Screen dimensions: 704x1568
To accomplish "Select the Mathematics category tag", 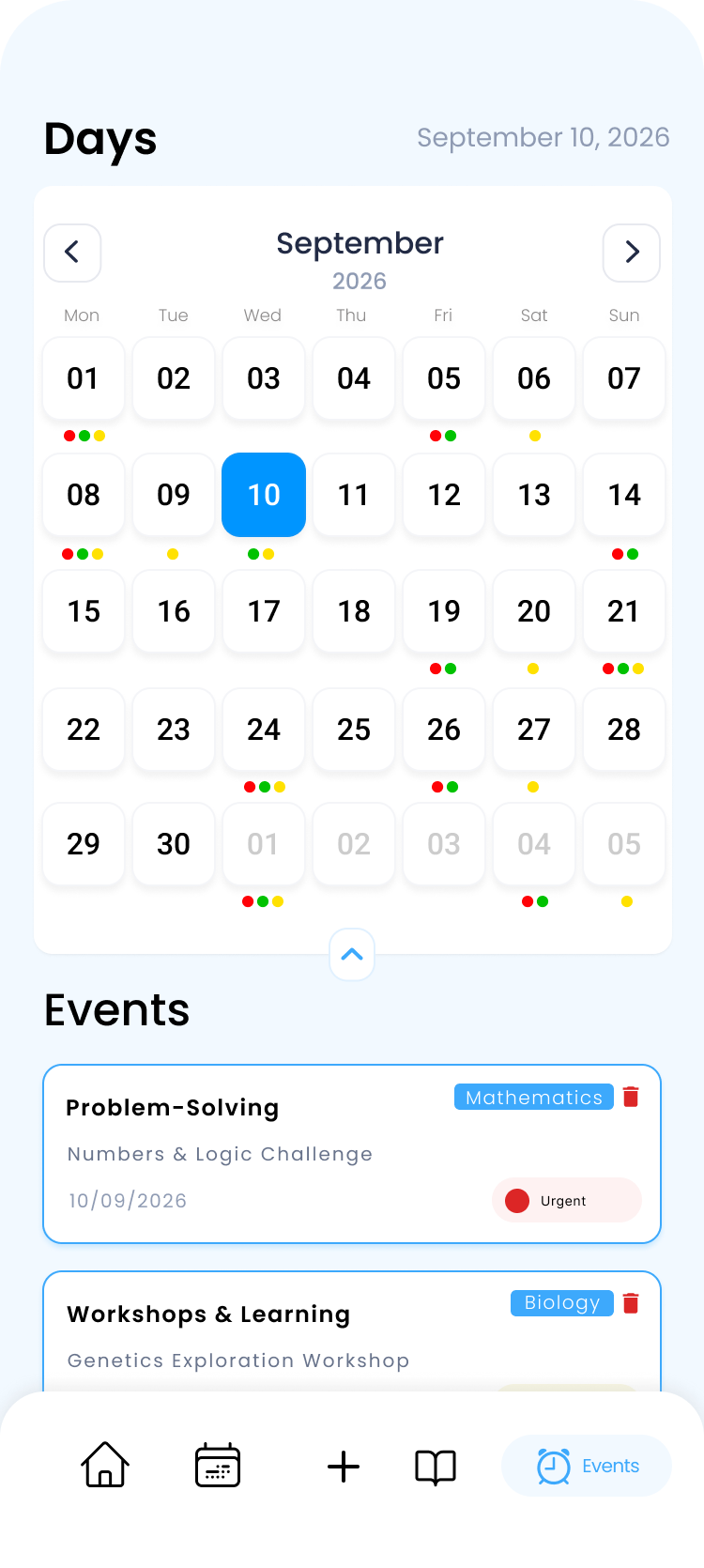I will pos(533,1097).
